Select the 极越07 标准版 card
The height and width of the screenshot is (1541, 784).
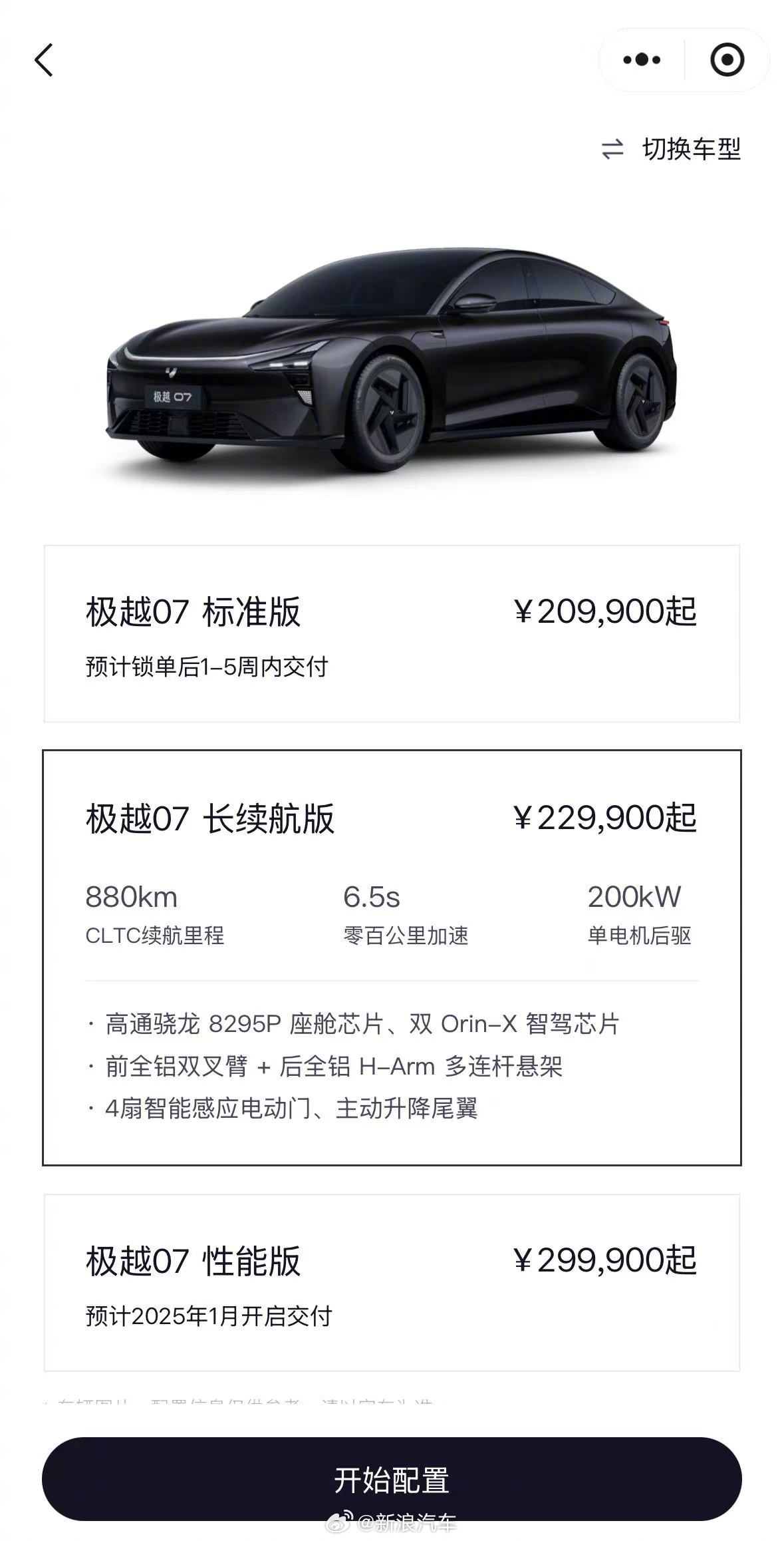pos(392,633)
